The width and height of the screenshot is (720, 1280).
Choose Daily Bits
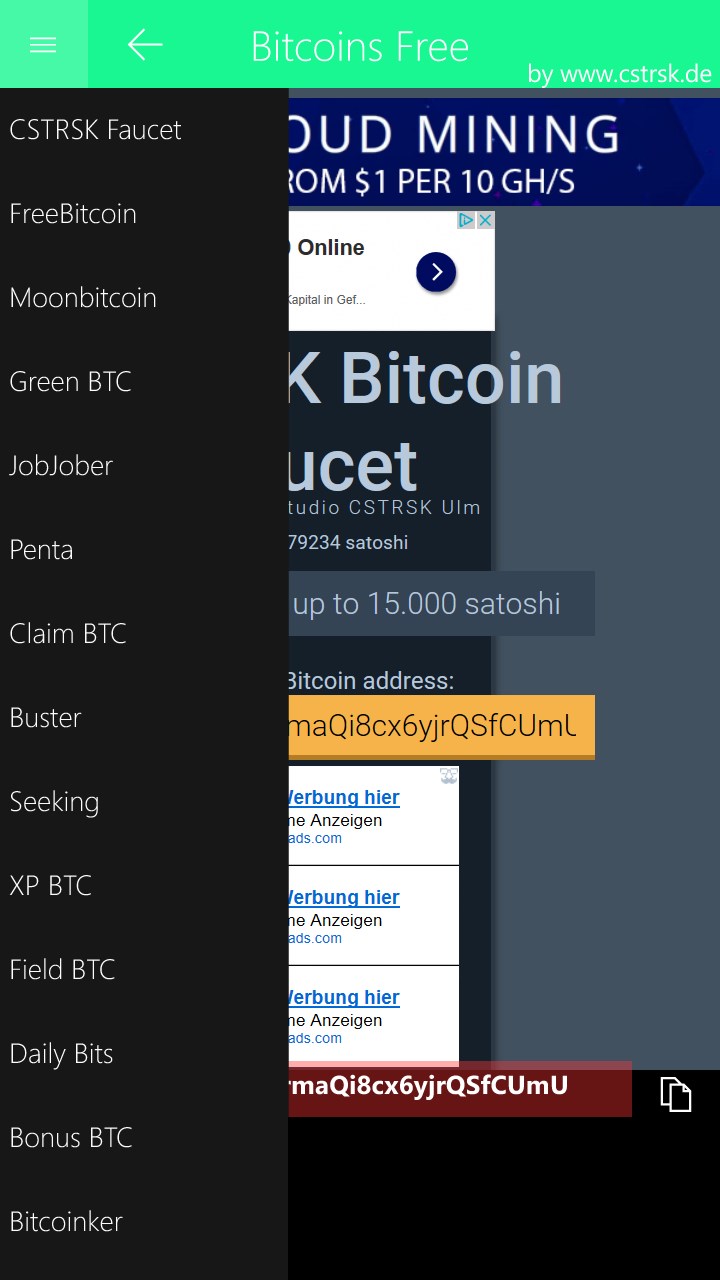(61, 1054)
